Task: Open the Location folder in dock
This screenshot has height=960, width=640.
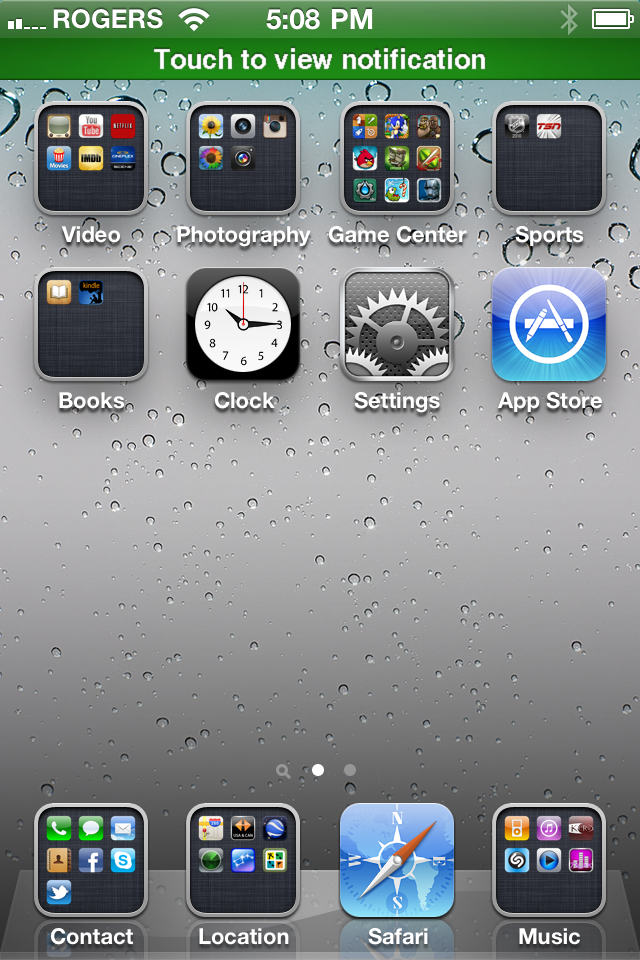Action: [243, 860]
